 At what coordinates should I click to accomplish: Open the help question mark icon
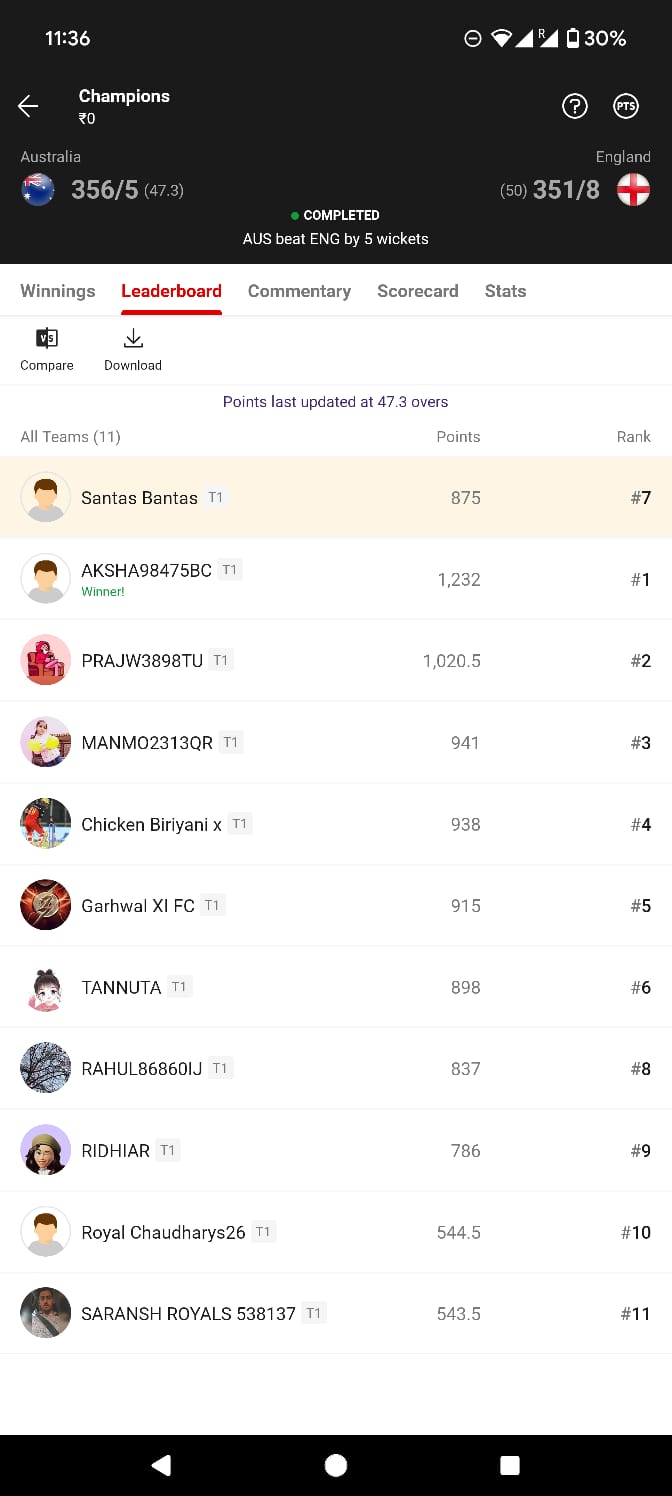click(575, 106)
